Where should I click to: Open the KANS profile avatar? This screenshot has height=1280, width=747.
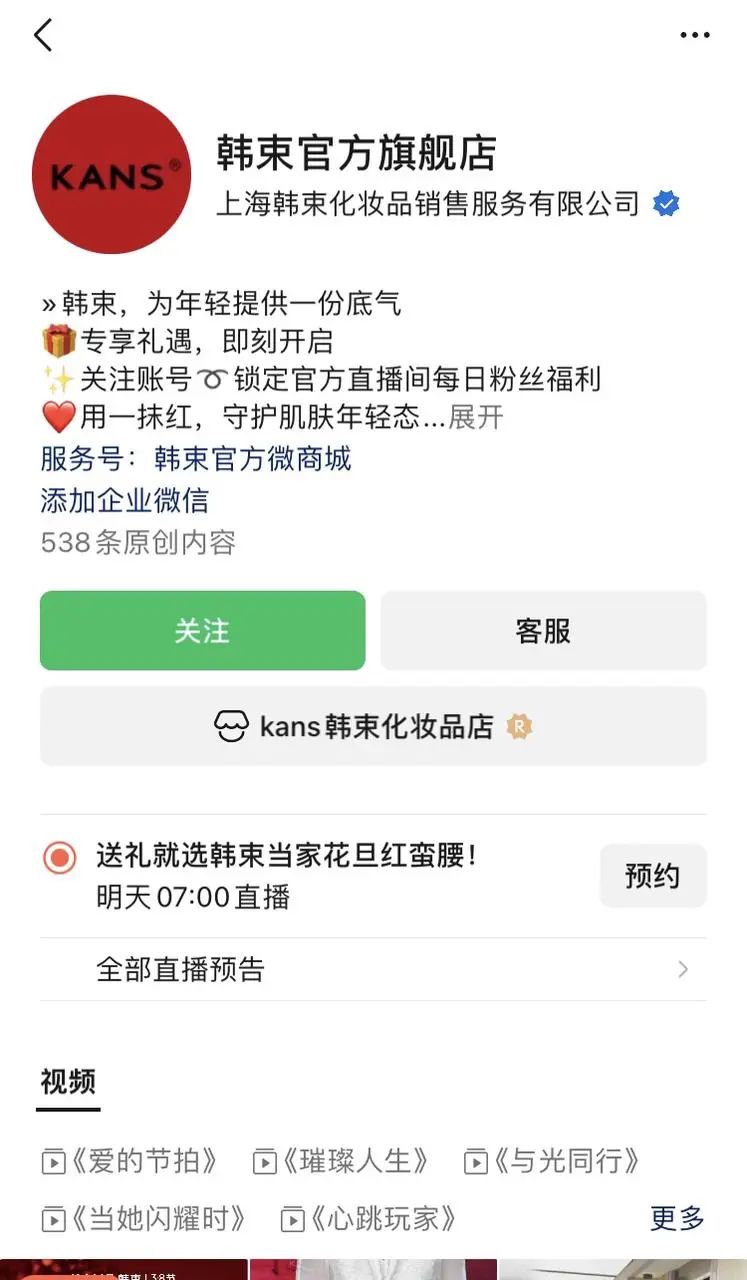pos(111,175)
